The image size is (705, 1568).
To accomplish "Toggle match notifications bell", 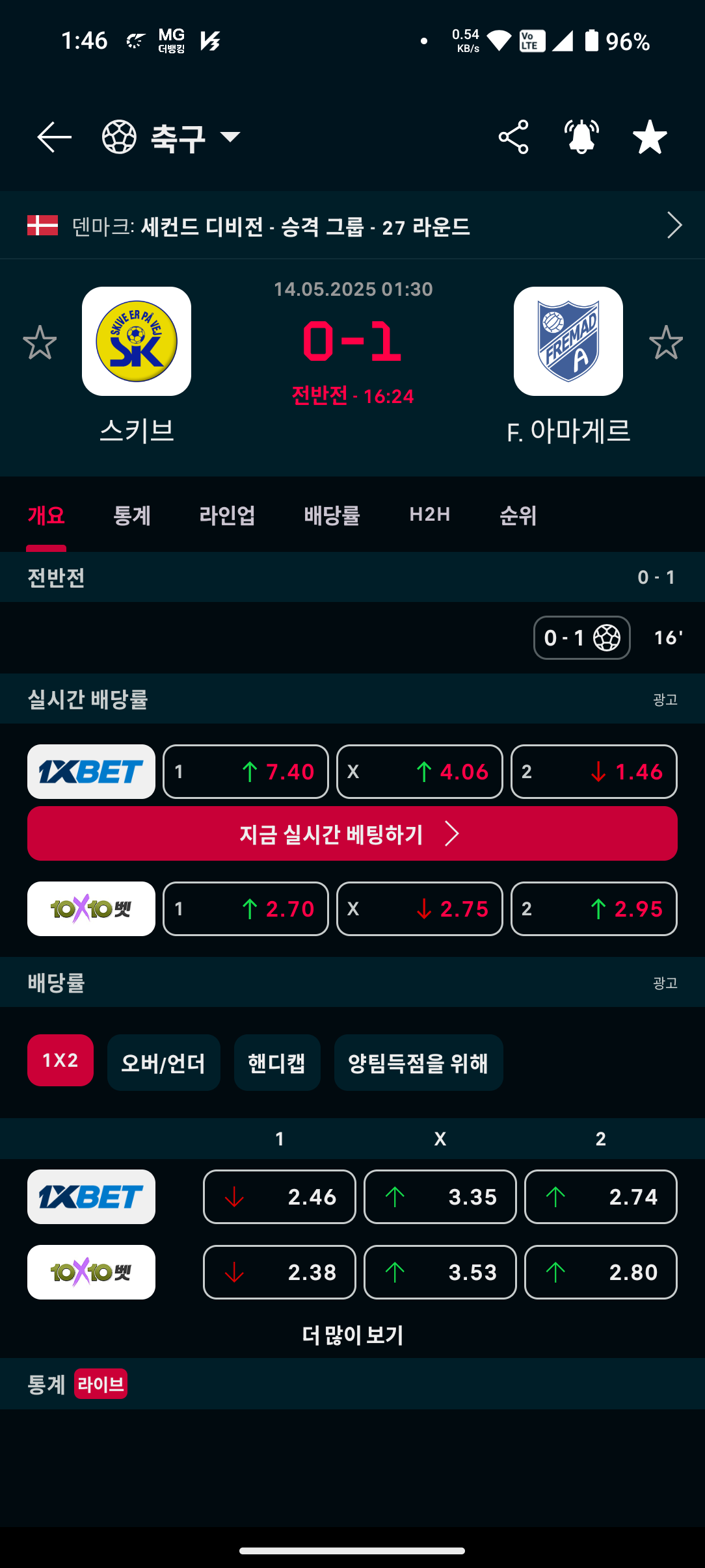I will tap(581, 137).
